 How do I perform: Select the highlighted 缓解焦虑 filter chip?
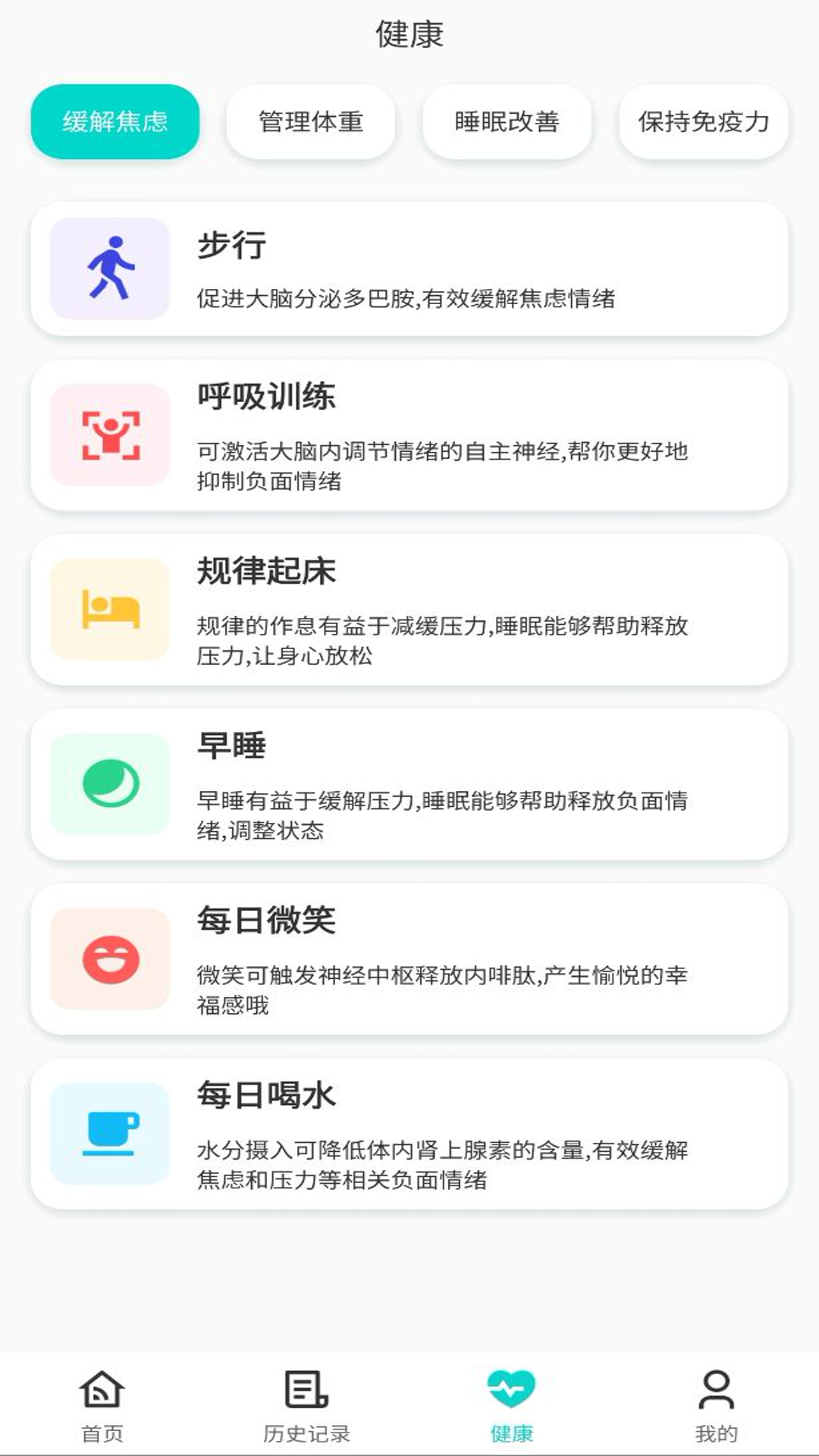click(x=116, y=122)
